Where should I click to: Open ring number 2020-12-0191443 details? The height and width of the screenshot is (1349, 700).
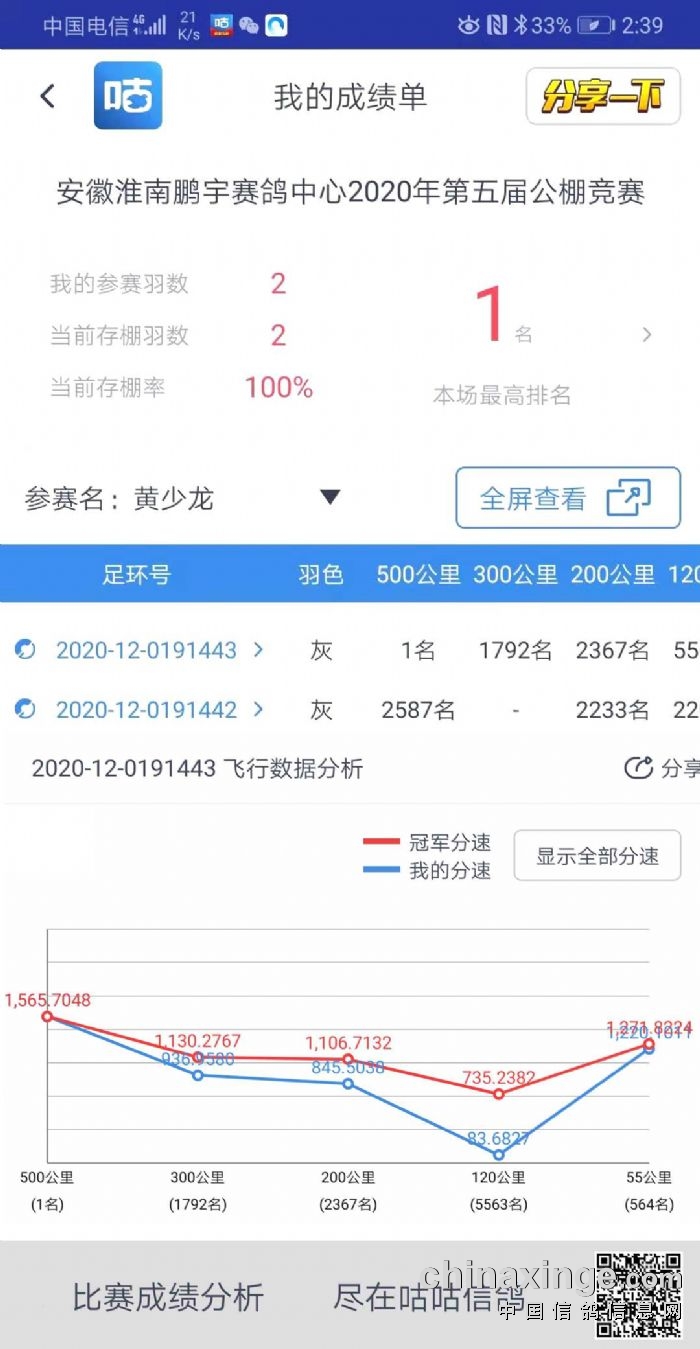(146, 650)
